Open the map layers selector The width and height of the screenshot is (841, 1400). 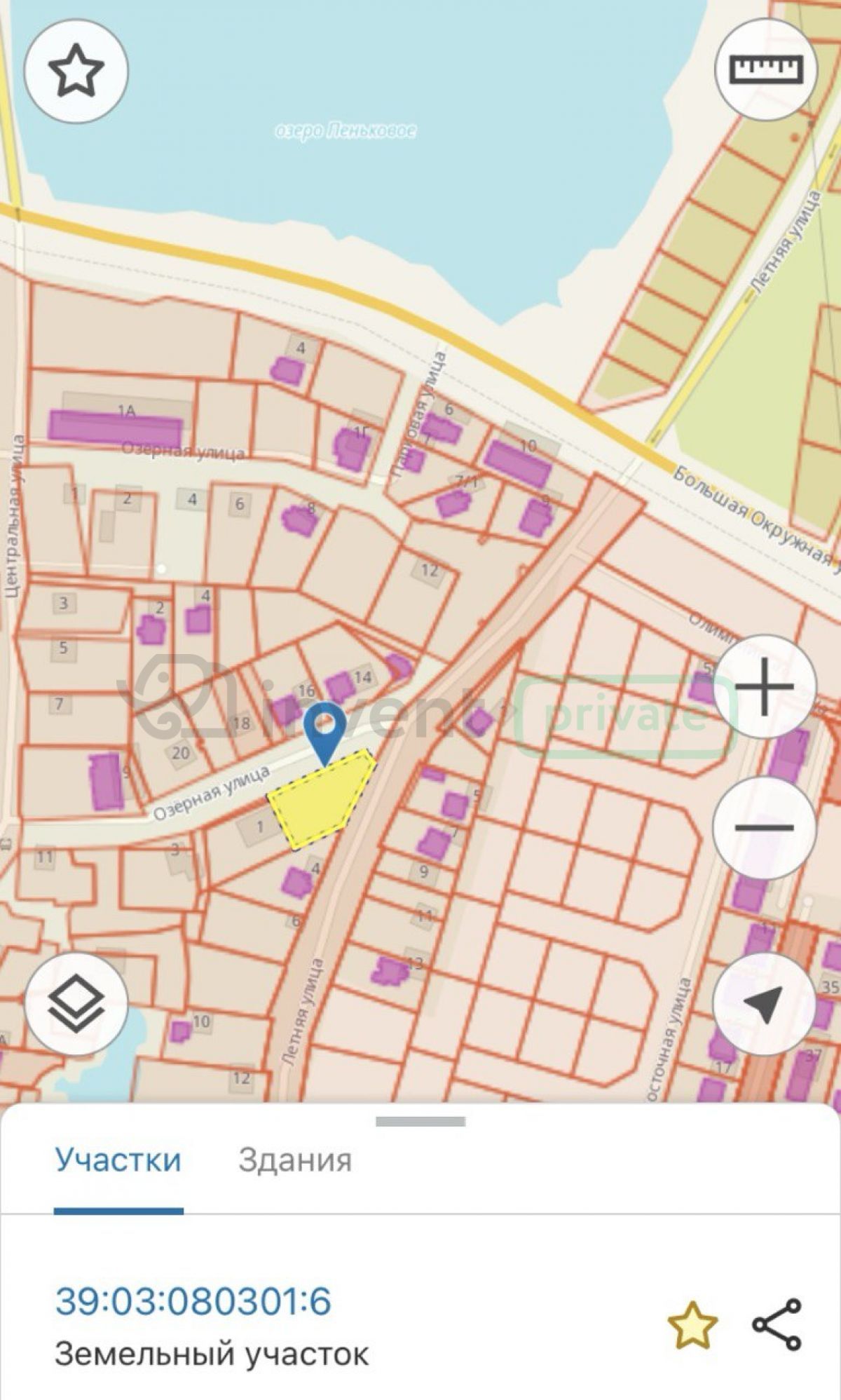click(76, 1004)
